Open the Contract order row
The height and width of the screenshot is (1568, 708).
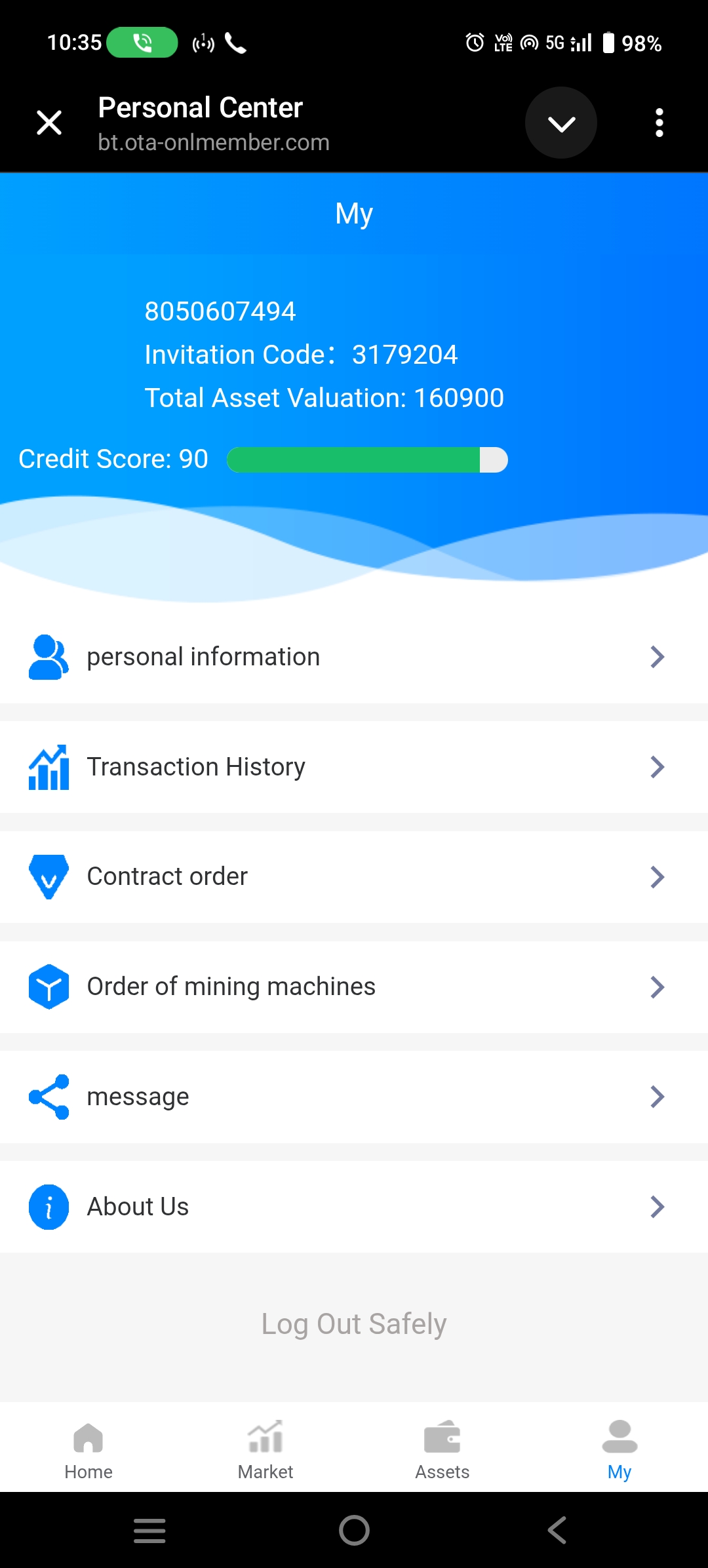tap(354, 877)
